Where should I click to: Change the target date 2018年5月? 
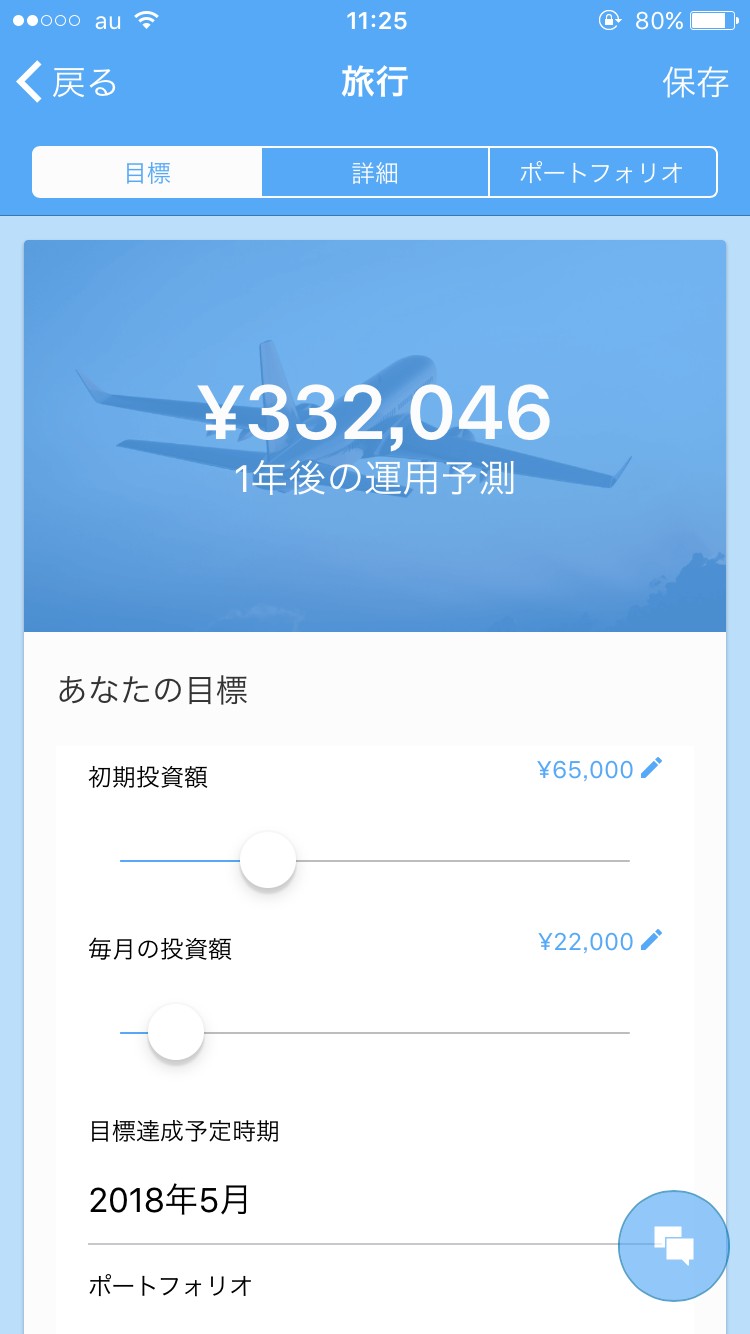[170, 1199]
